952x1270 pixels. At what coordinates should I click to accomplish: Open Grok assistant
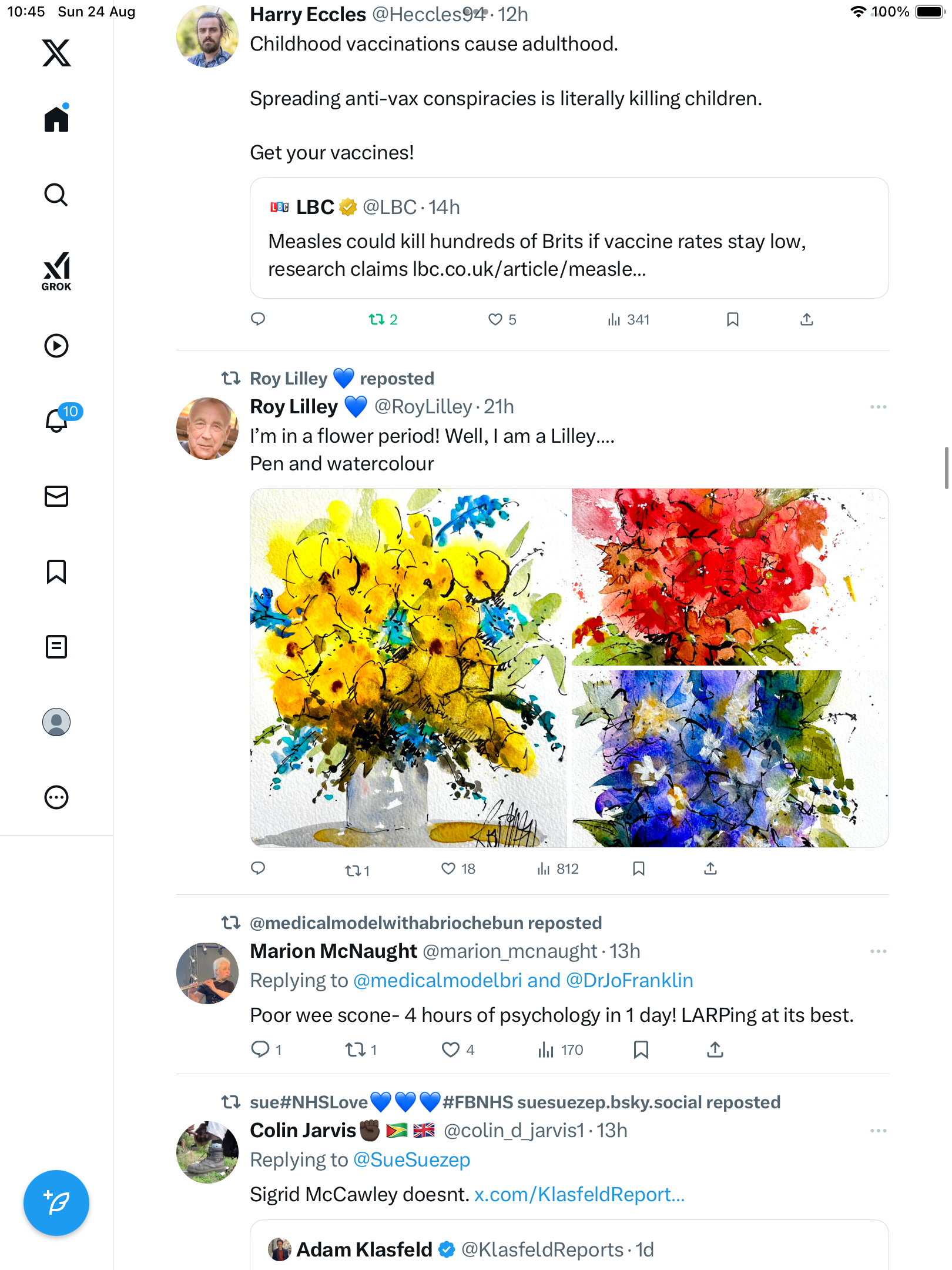[x=56, y=271]
